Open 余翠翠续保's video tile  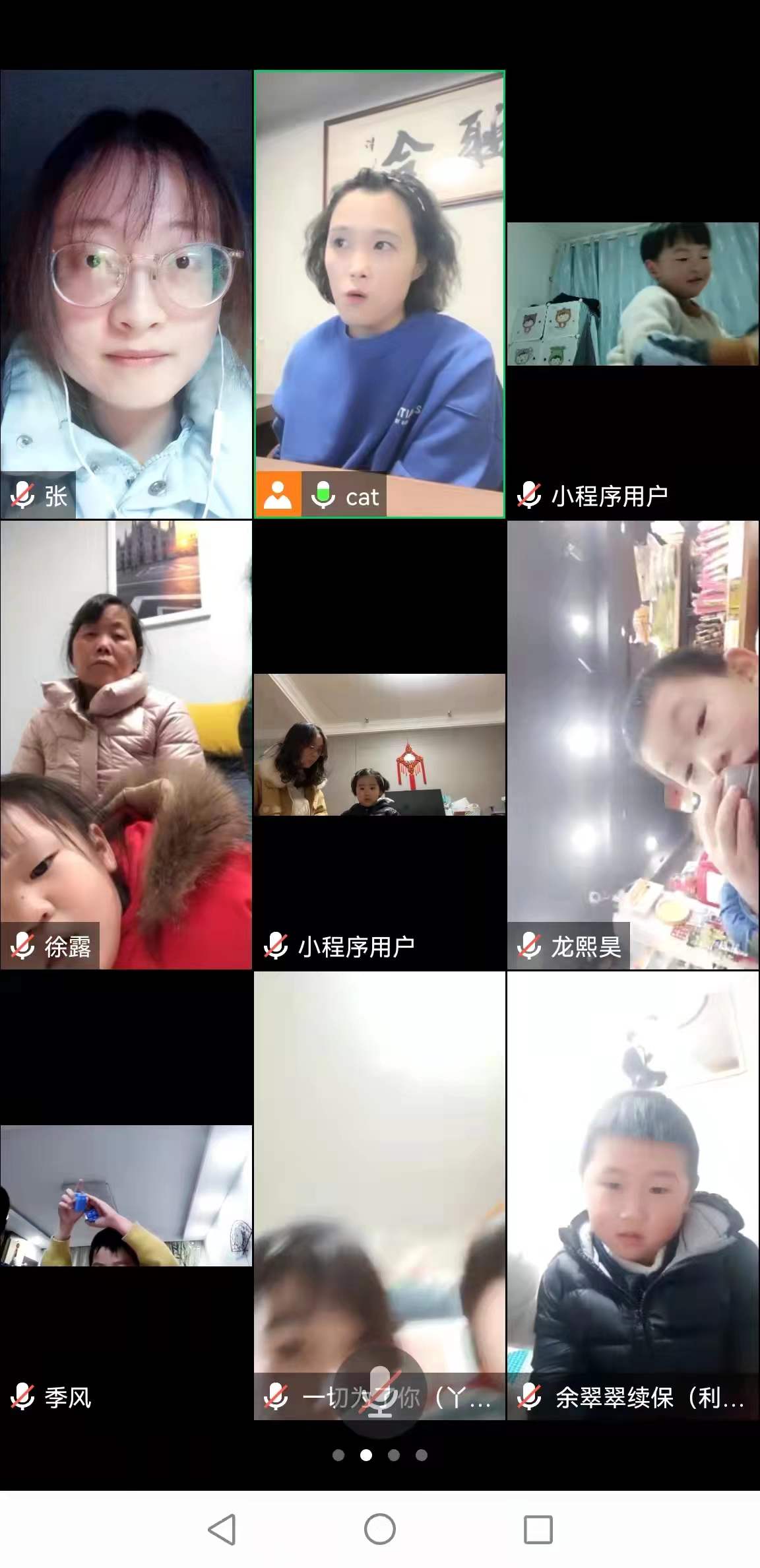coord(633,1194)
